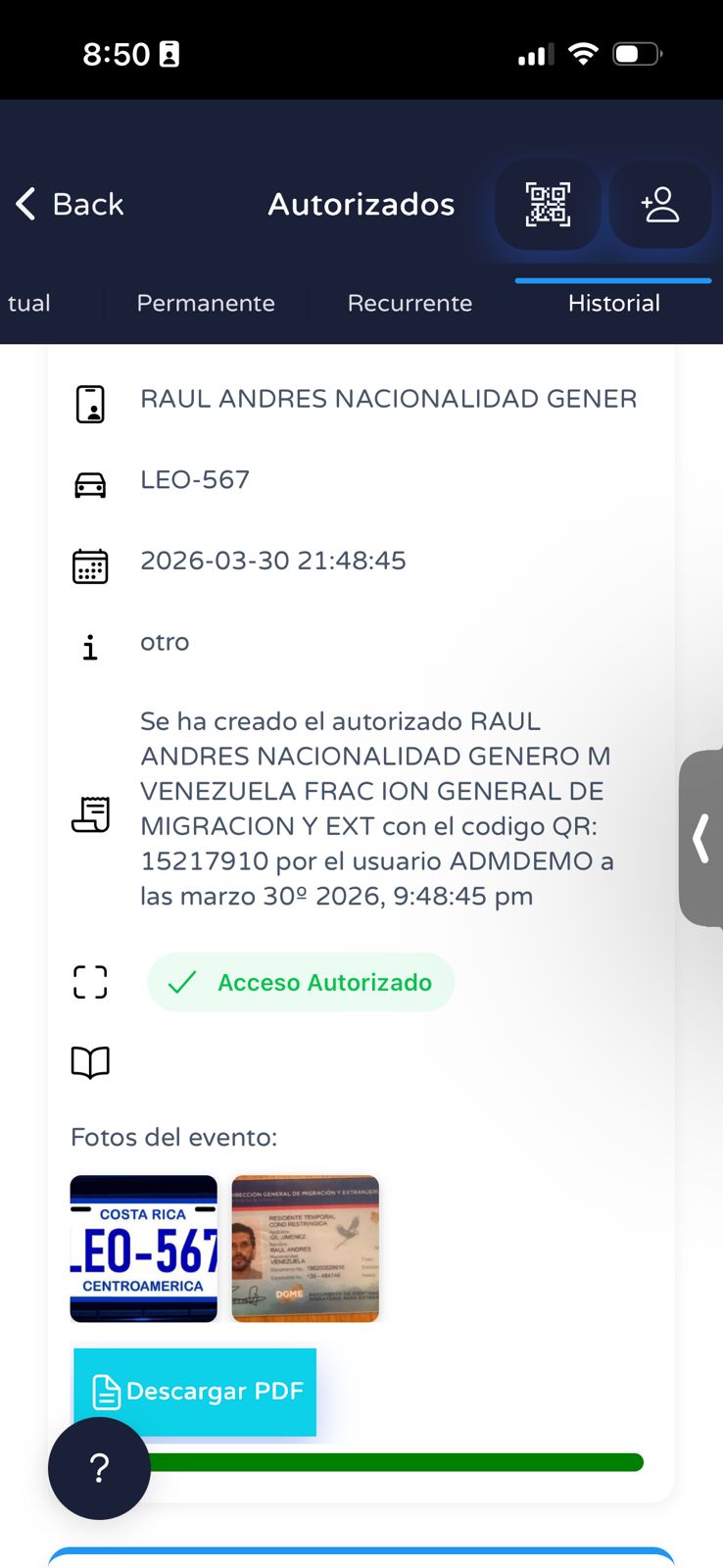The height and width of the screenshot is (1568, 723).
Task: Open the book icon below the access status
Action: [90, 1061]
